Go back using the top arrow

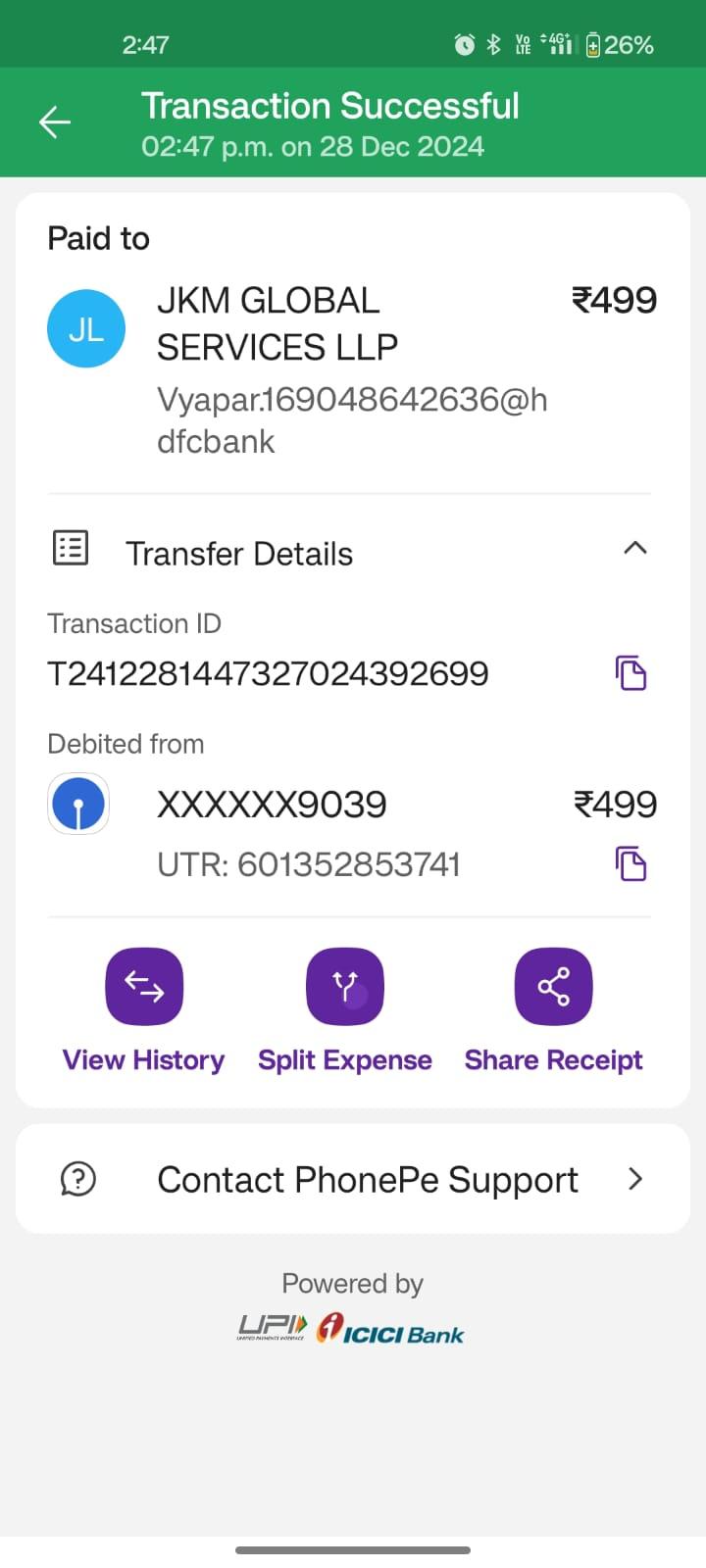[55, 122]
